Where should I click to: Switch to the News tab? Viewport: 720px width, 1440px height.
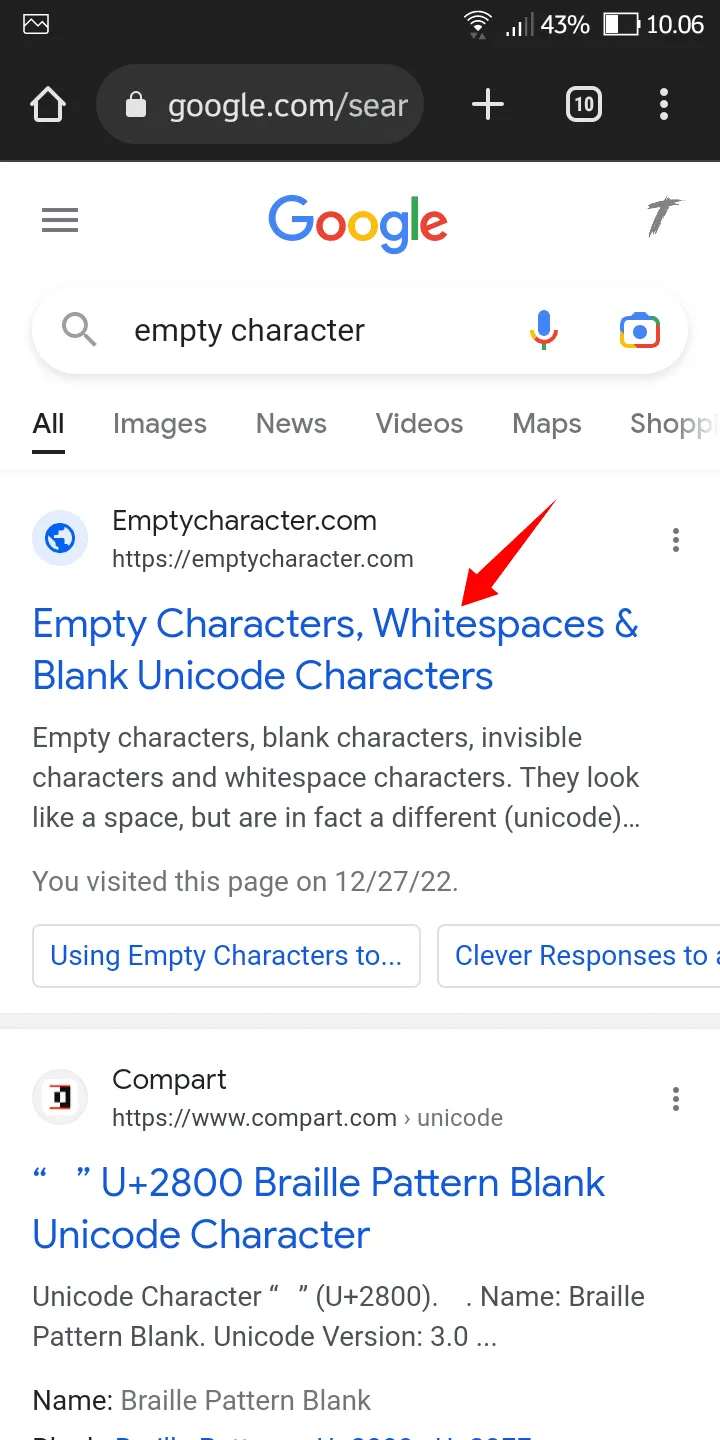291,424
